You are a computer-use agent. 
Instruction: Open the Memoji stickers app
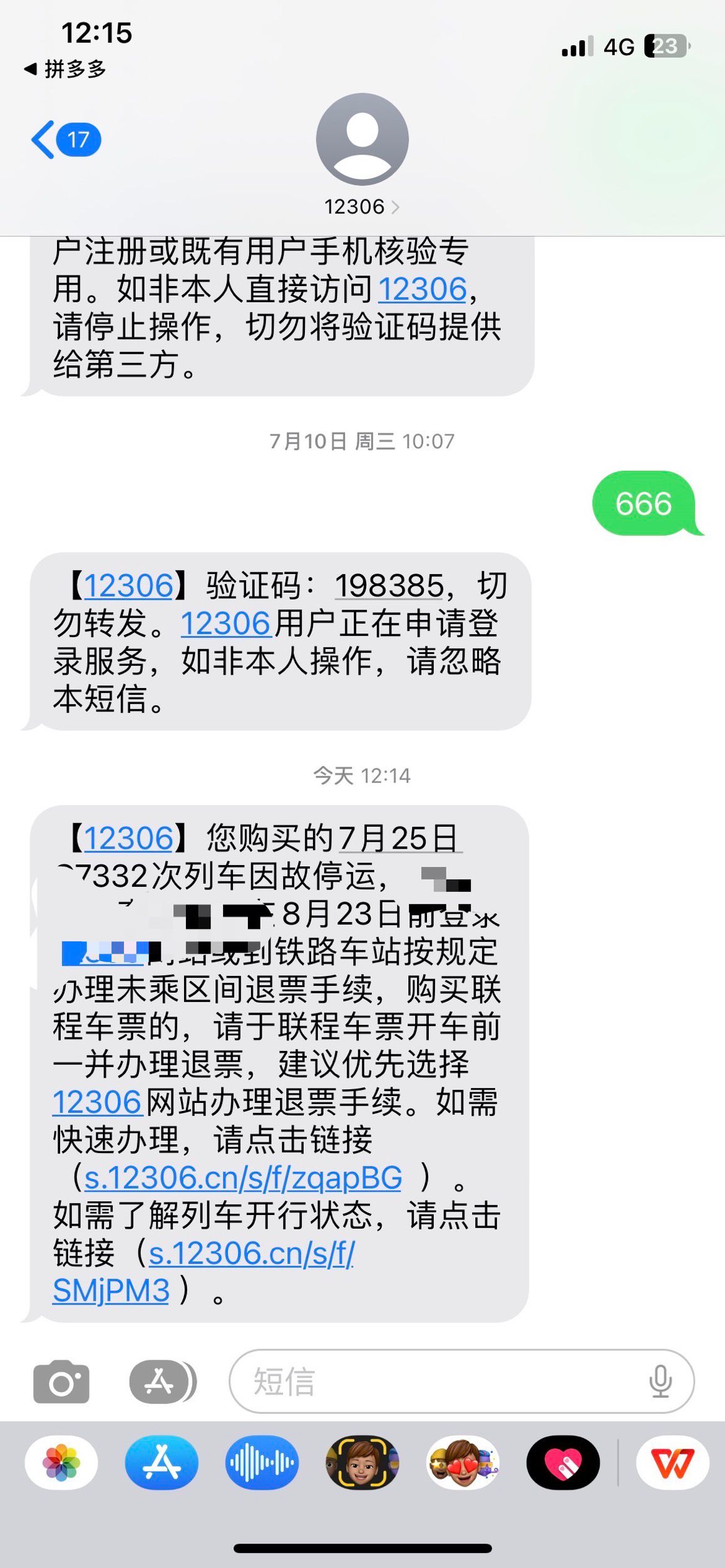click(x=463, y=1463)
